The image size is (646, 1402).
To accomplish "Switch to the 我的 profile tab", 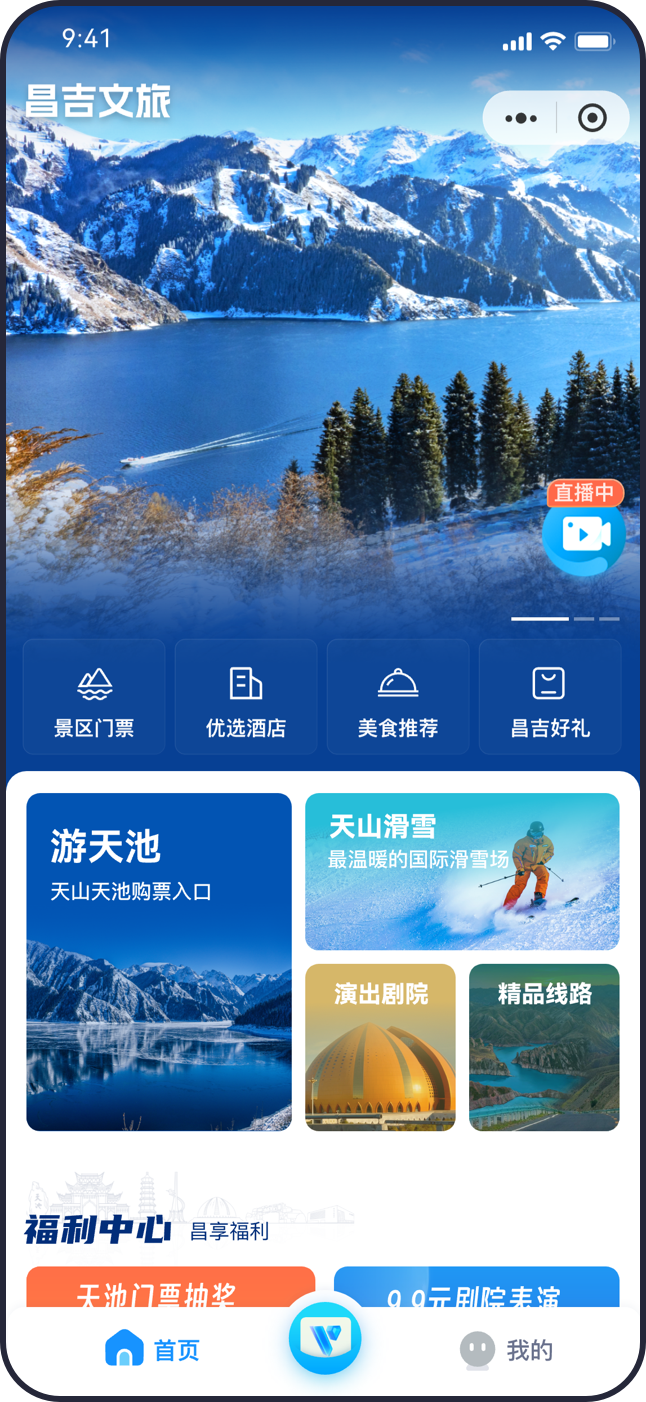I will (506, 1350).
